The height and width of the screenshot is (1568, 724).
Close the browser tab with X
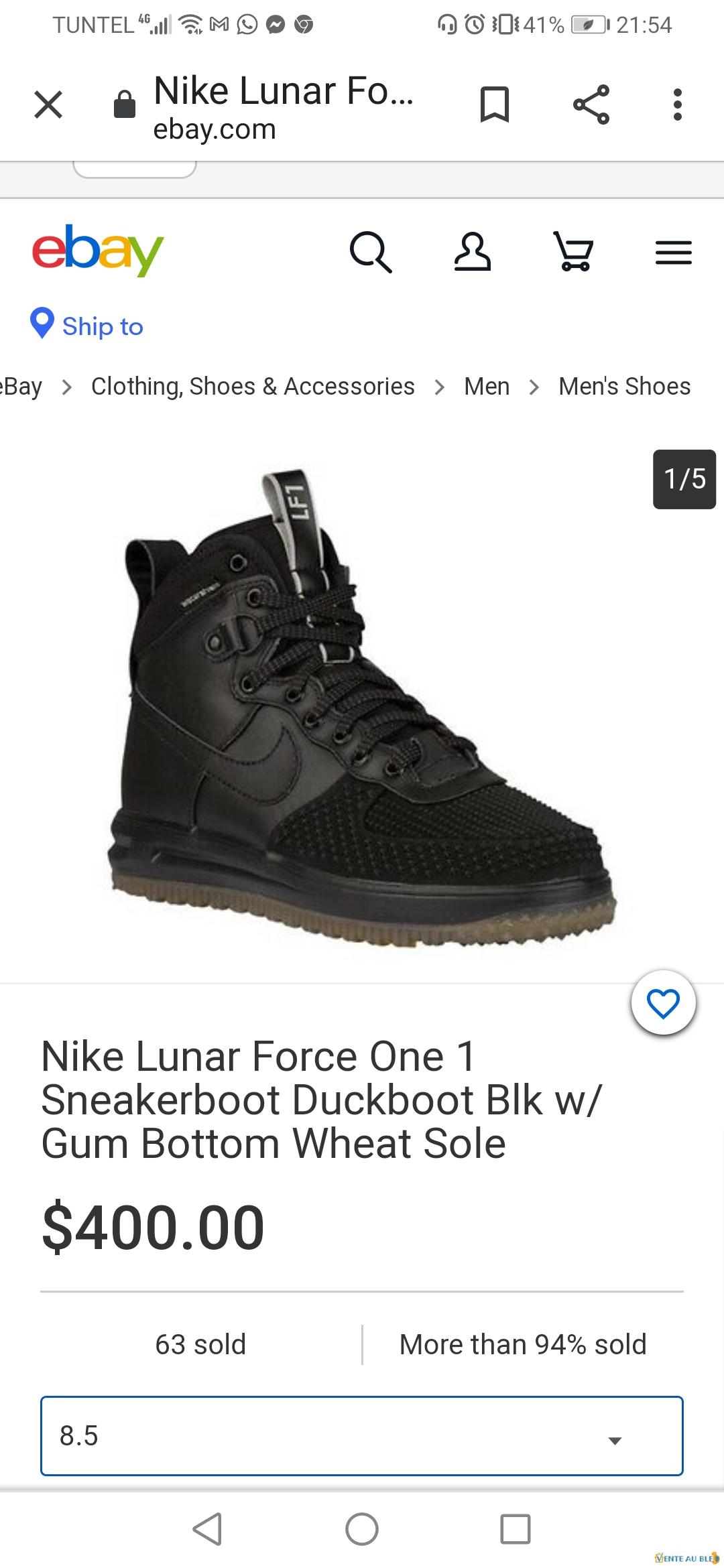tap(48, 105)
